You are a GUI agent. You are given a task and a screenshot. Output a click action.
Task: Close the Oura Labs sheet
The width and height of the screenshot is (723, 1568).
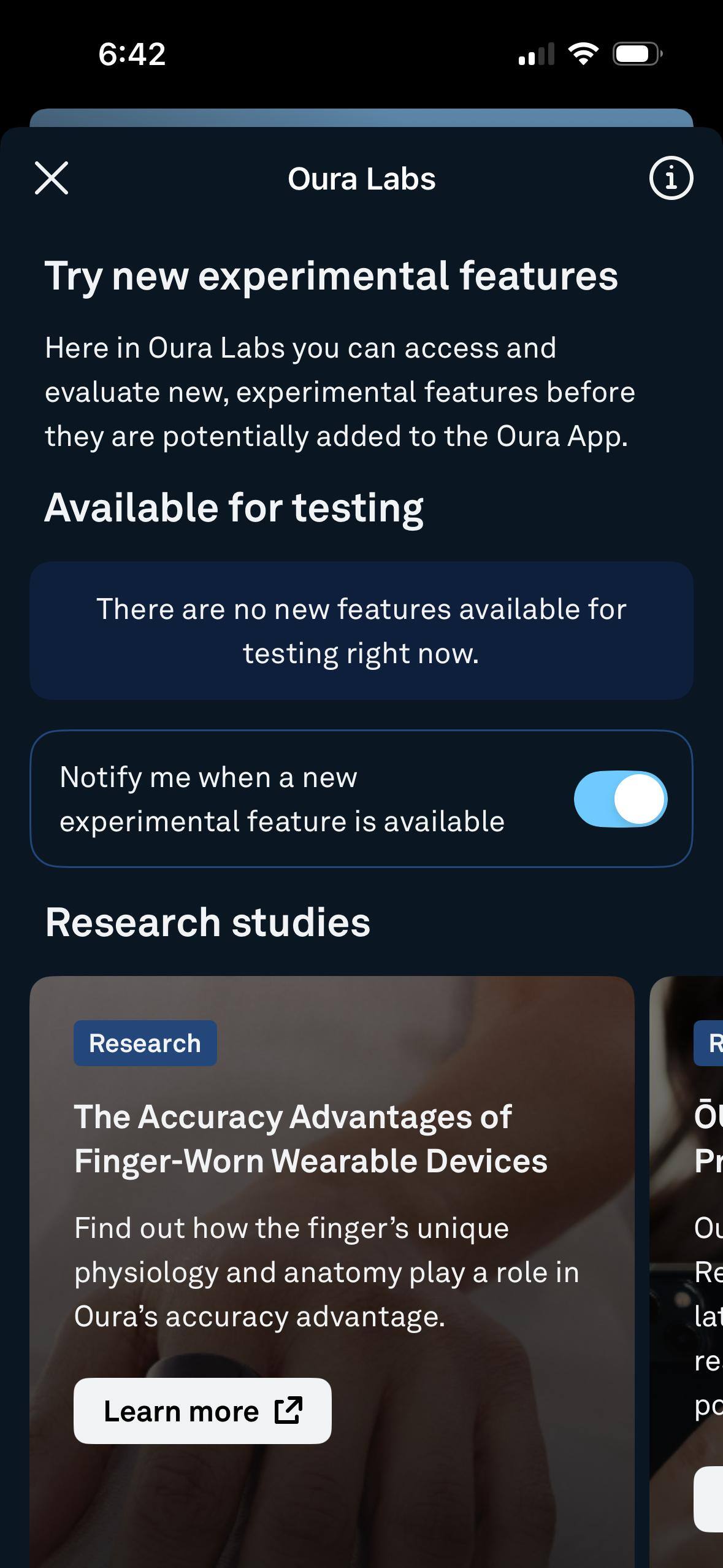(52, 179)
